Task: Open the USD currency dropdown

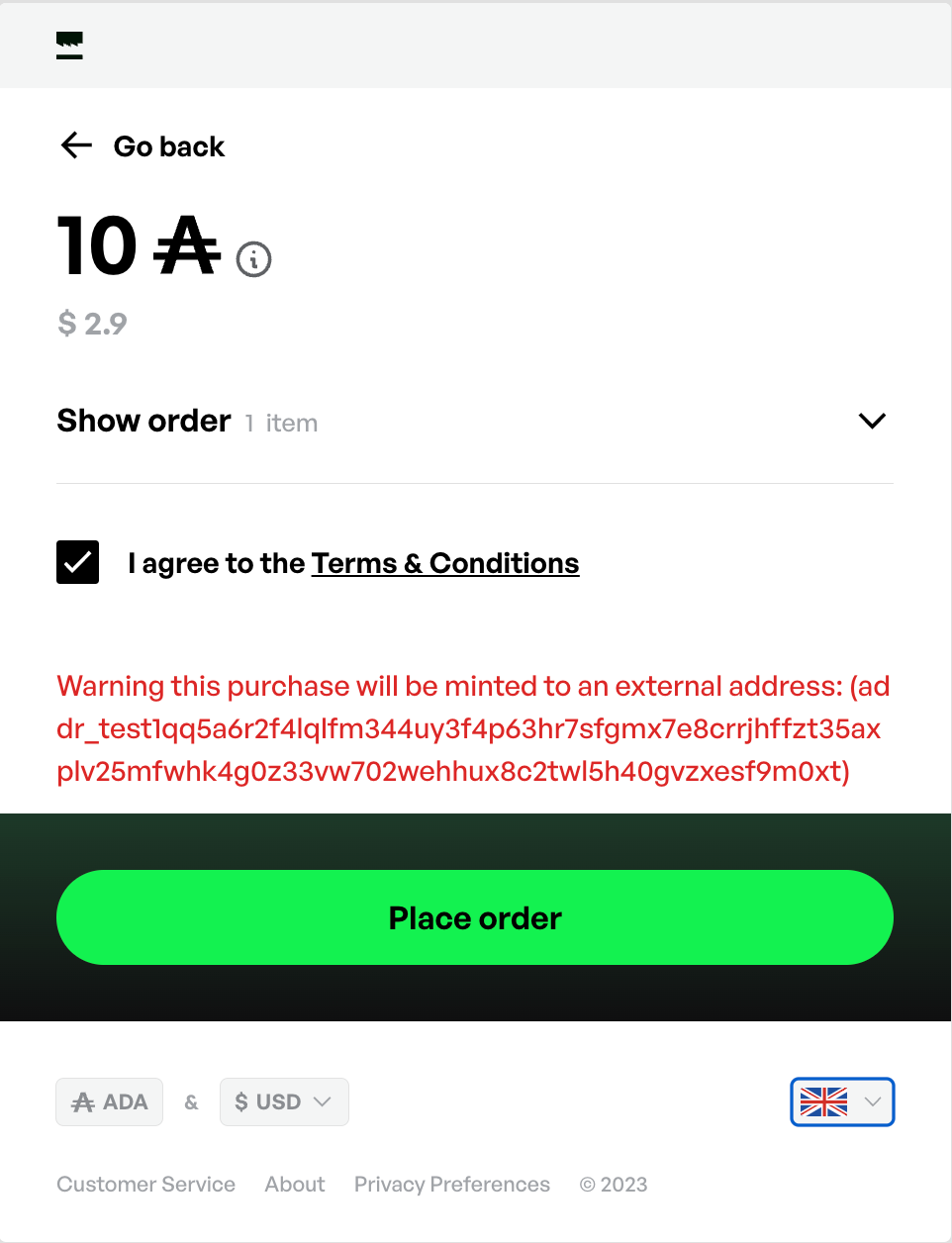Action: click(284, 1101)
